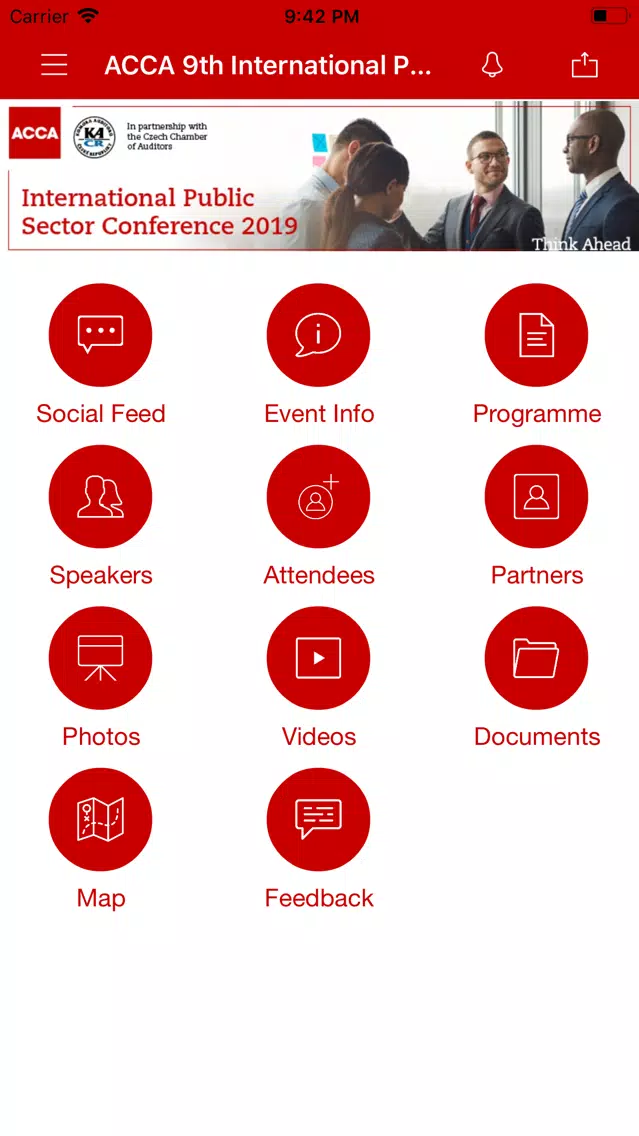Open the hamburger menu

point(54,65)
